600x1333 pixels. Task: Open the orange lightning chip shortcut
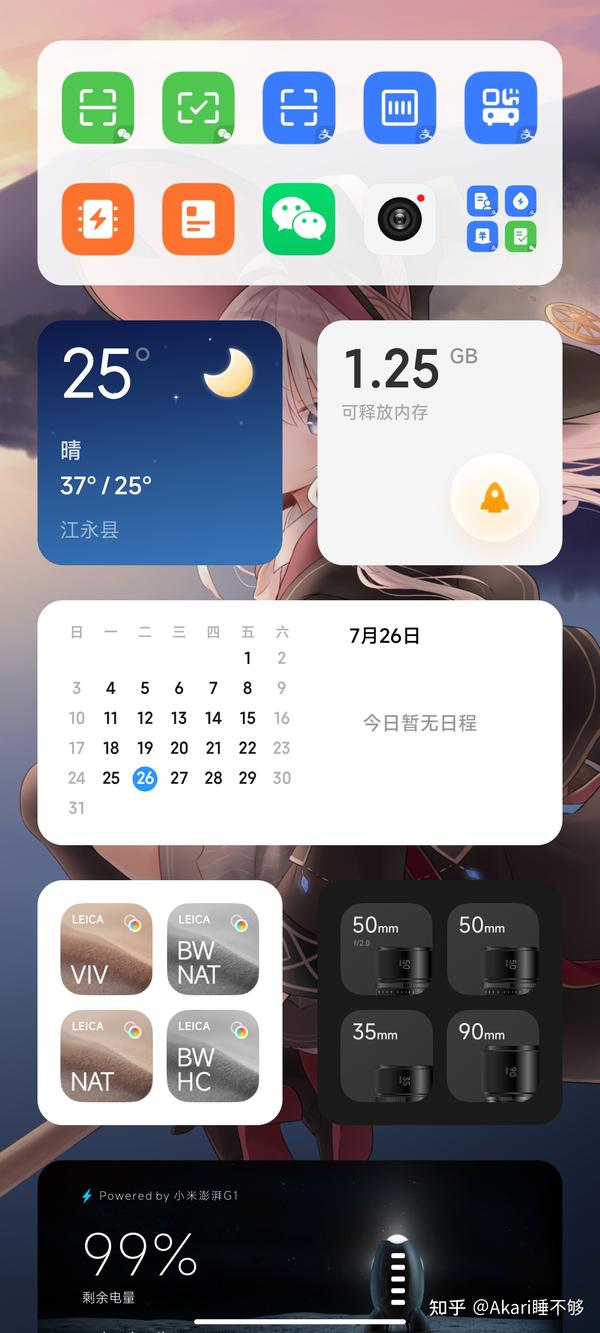point(98,219)
